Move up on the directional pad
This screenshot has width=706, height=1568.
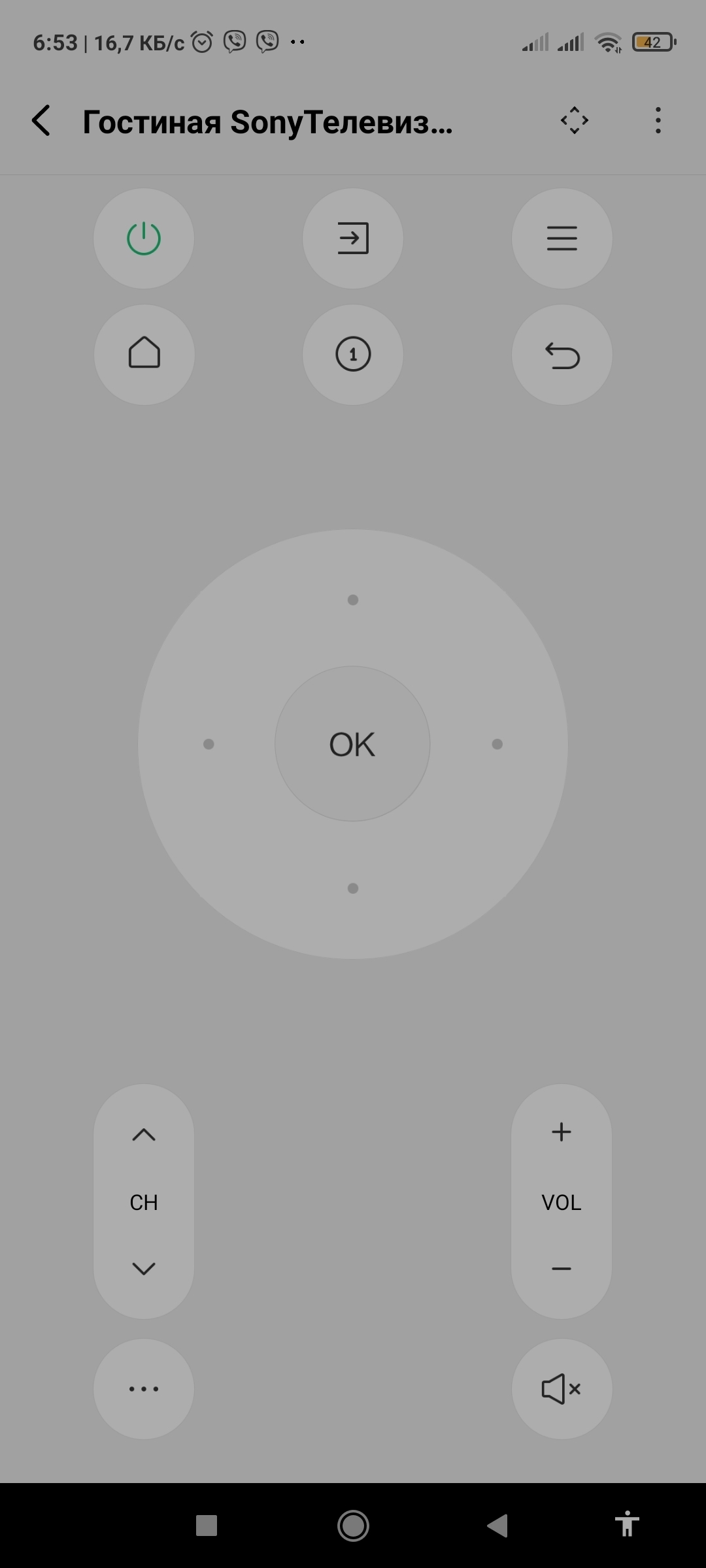click(x=353, y=600)
